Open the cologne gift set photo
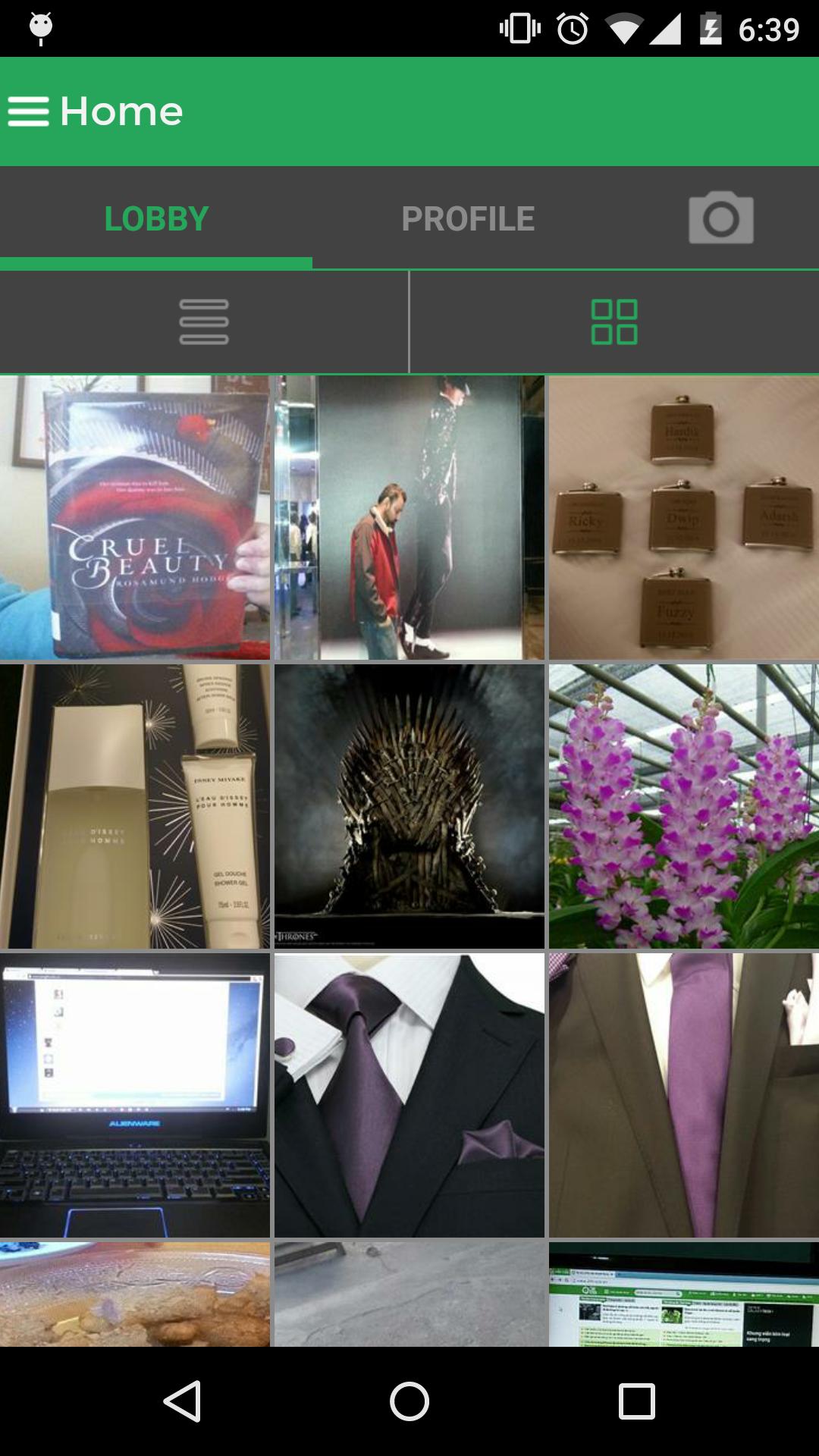 [x=135, y=807]
